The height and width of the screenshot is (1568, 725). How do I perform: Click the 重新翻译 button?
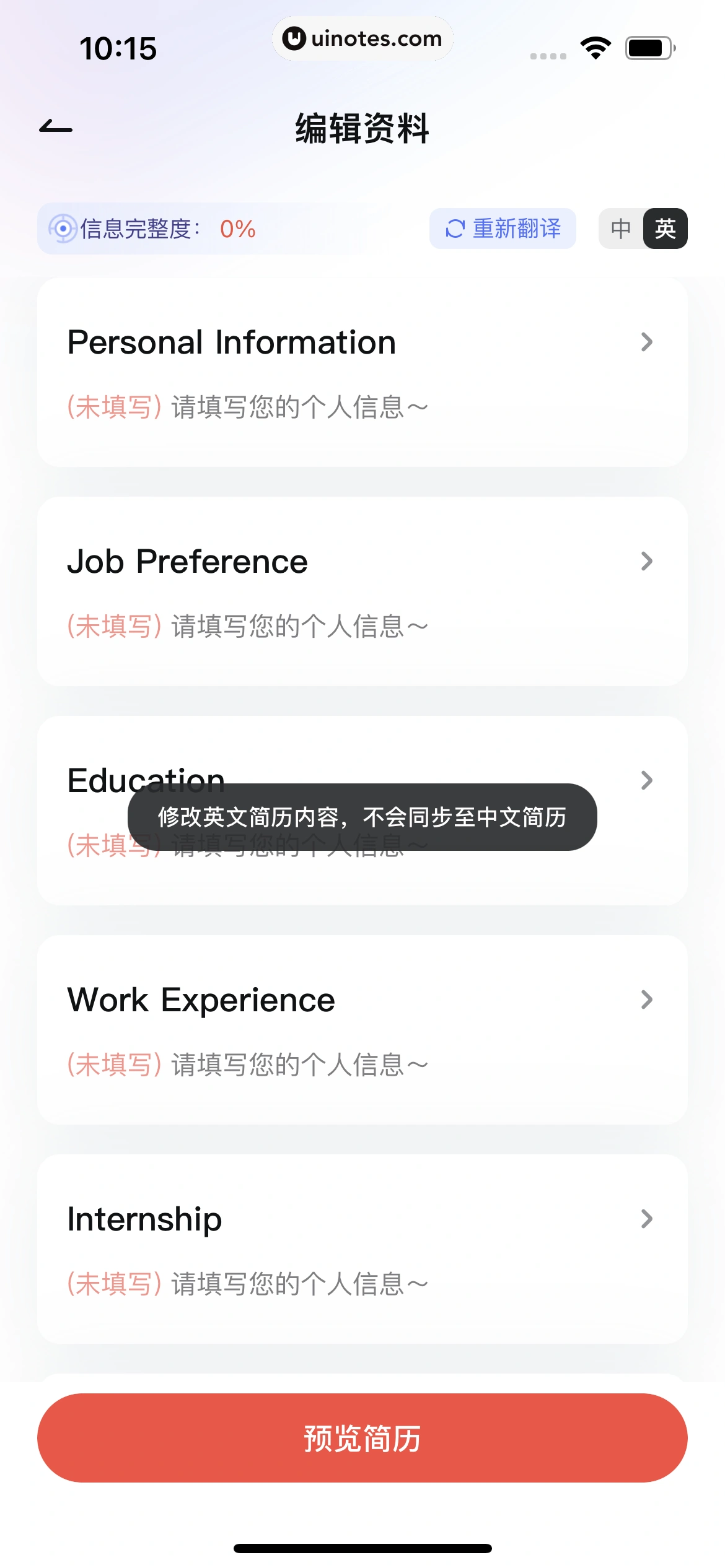tap(503, 229)
